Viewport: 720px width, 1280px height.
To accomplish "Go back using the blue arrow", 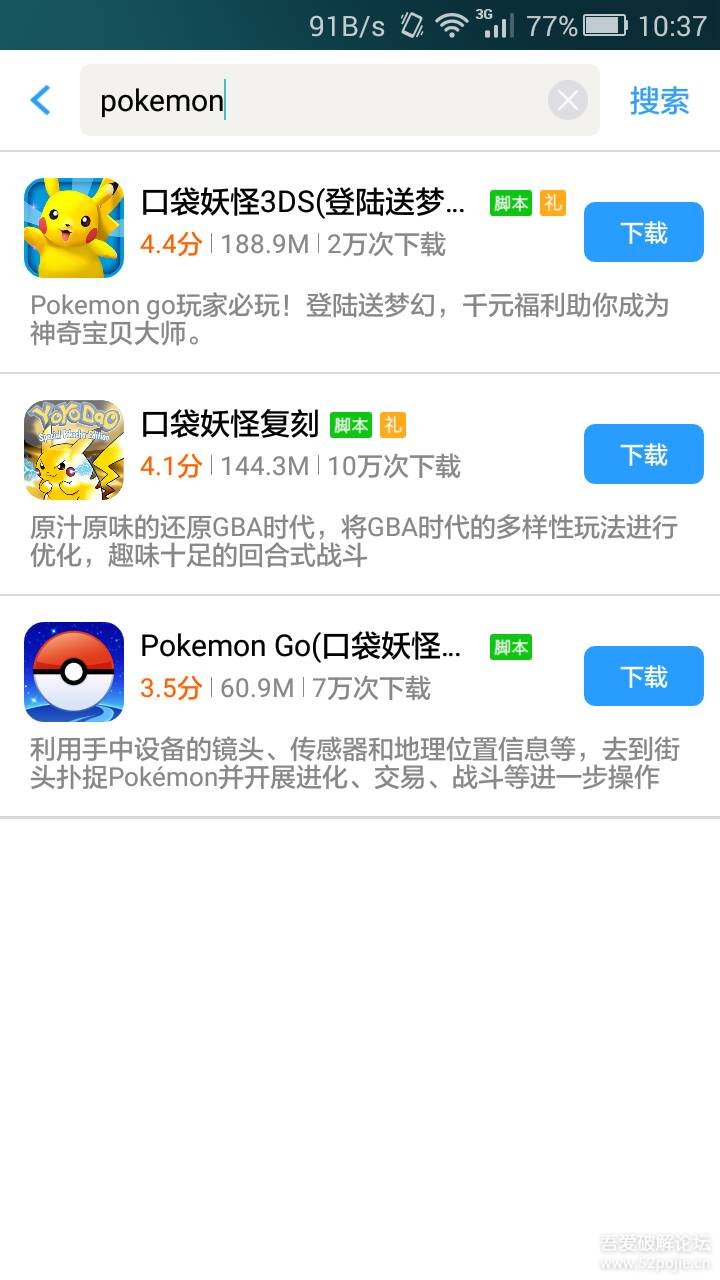I will pos(40,100).
